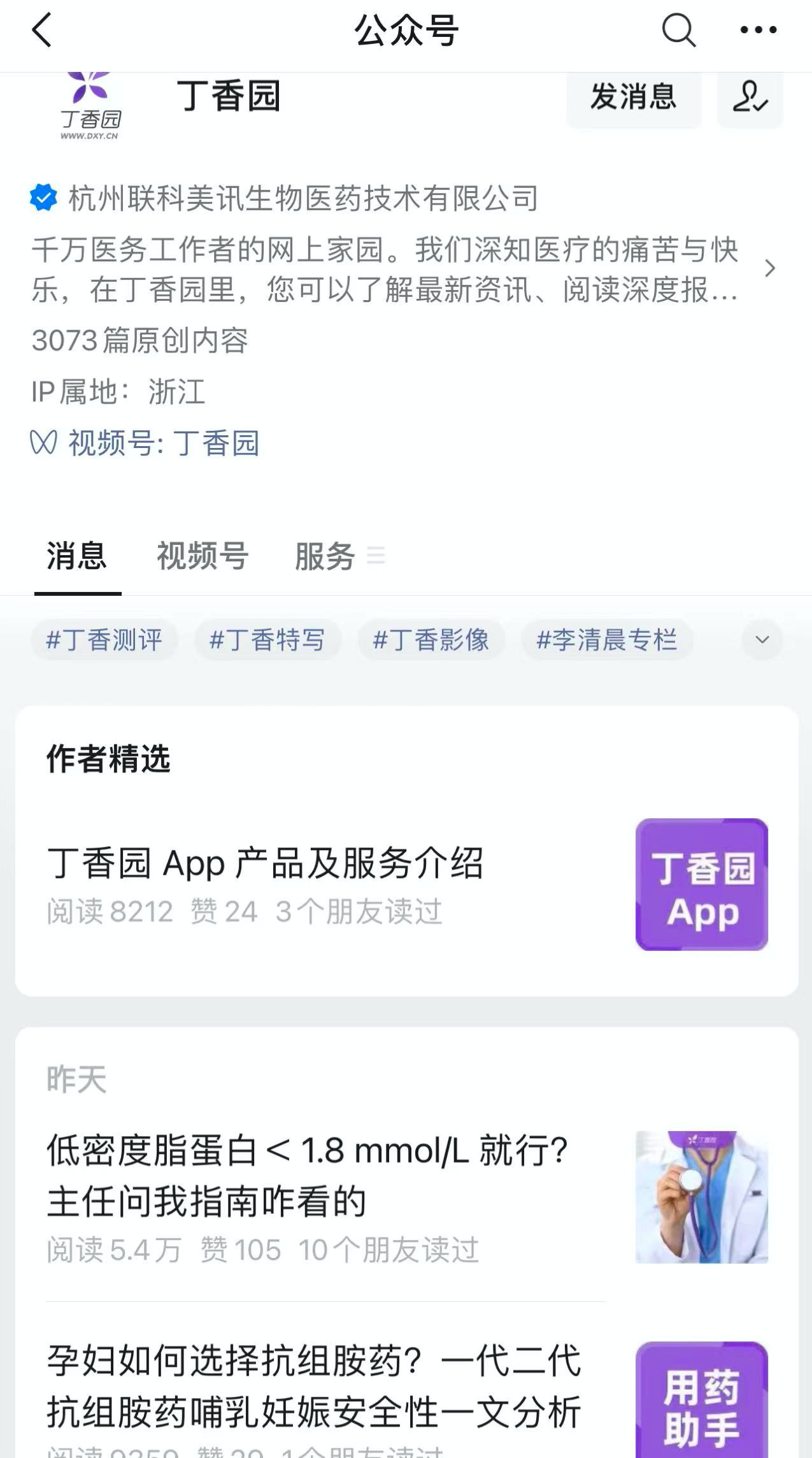Switch to the 视频号 tab
The width and height of the screenshot is (812, 1458).
click(203, 556)
